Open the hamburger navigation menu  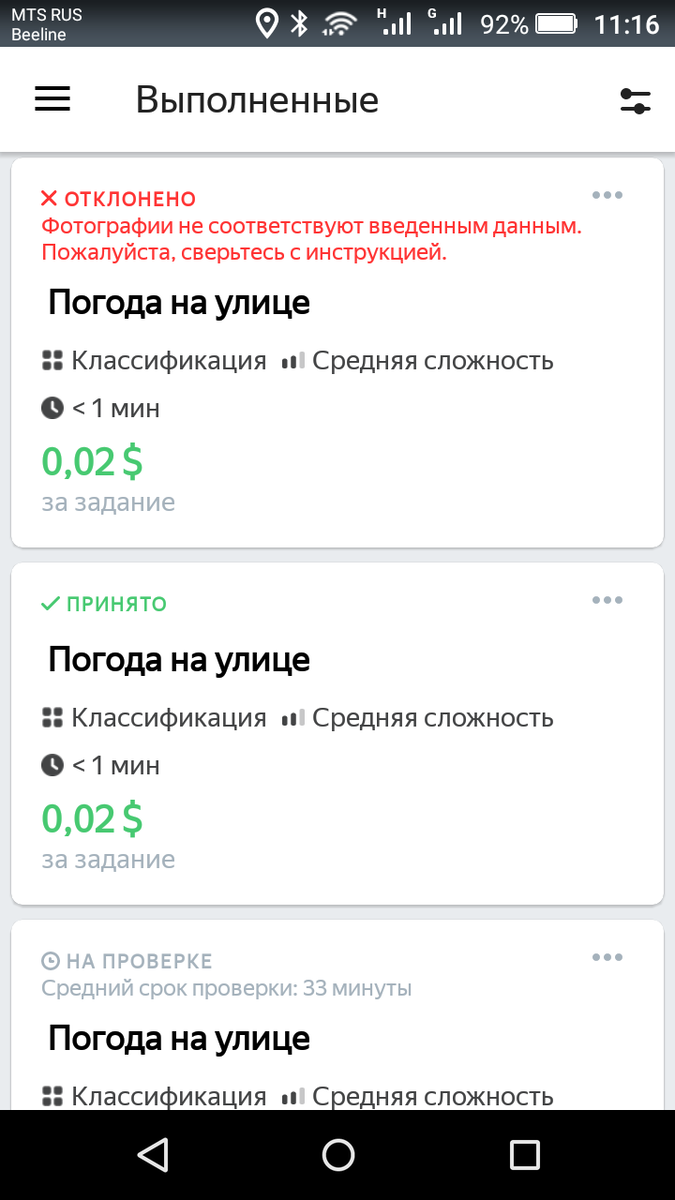click(x=53, y=99)
